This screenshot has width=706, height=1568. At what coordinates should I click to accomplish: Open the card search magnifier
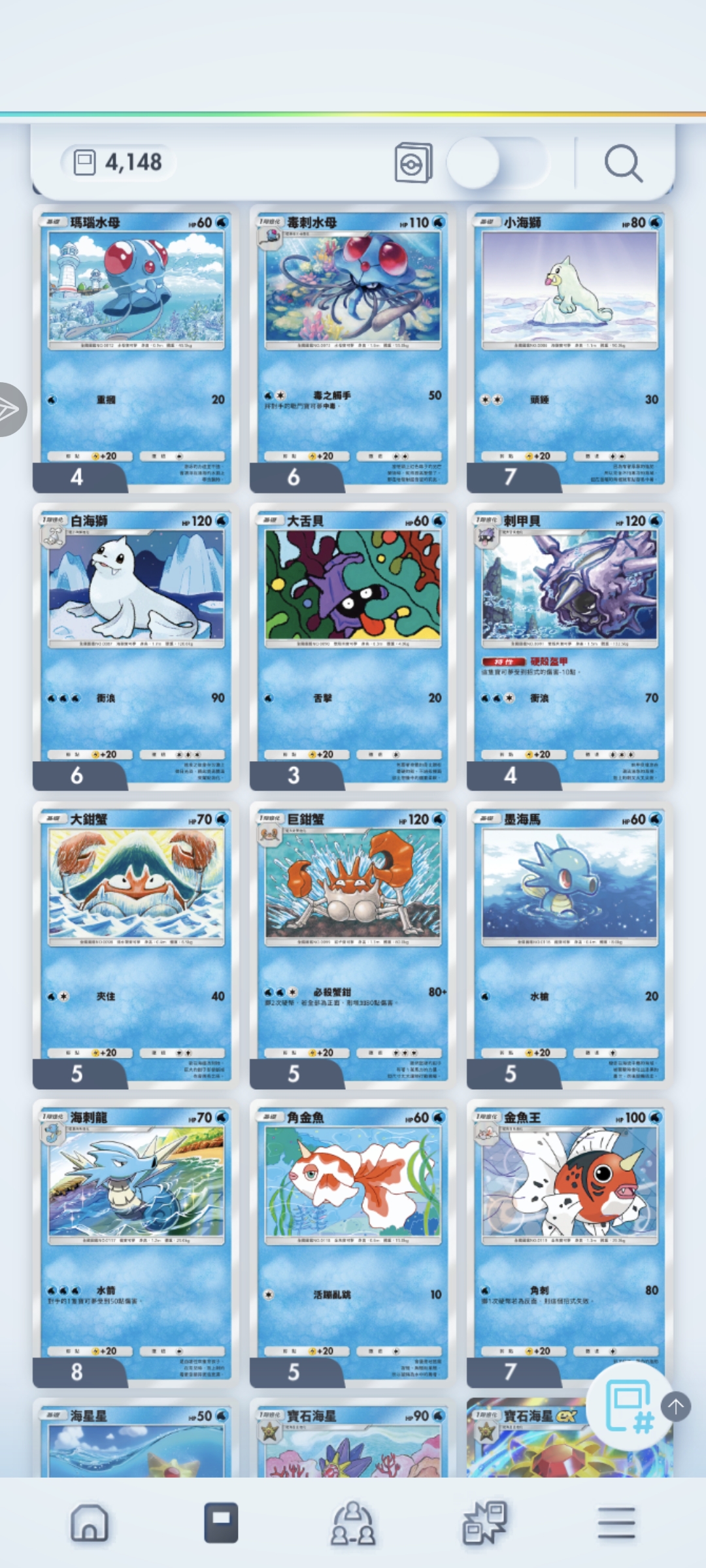point(623,163)
